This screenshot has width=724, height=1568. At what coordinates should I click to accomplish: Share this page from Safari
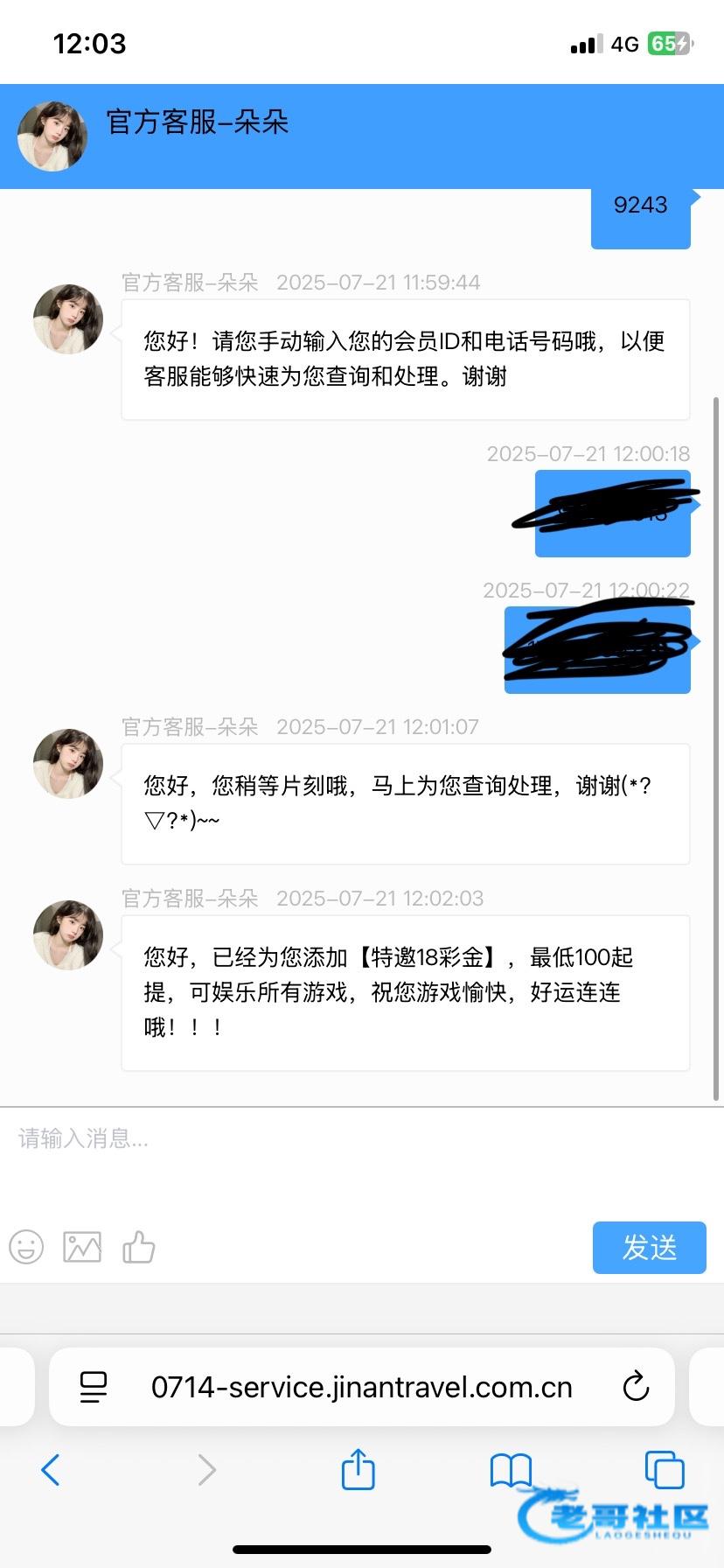pyautogui.click(x=358, y=1470)
